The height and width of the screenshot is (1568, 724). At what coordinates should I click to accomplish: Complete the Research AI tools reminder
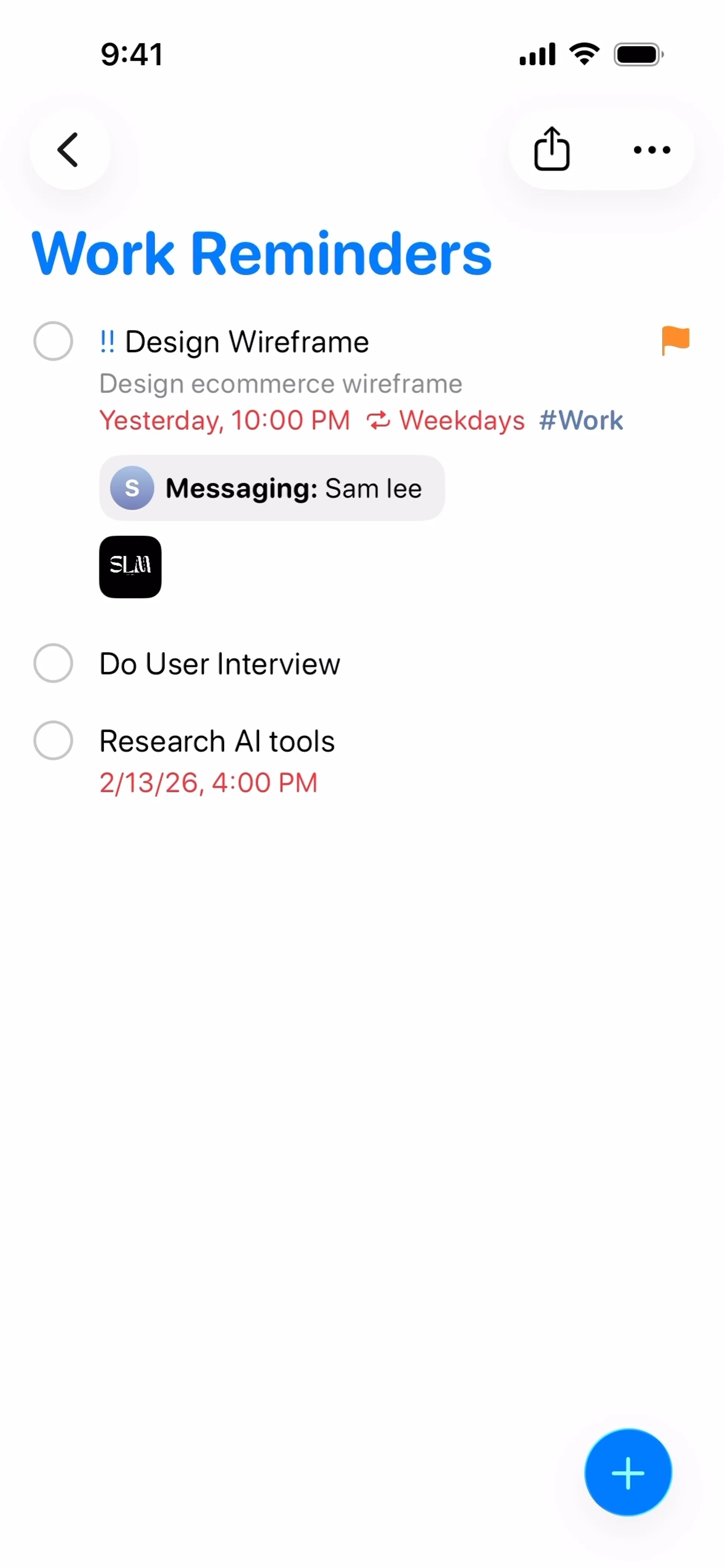[53, 741]
